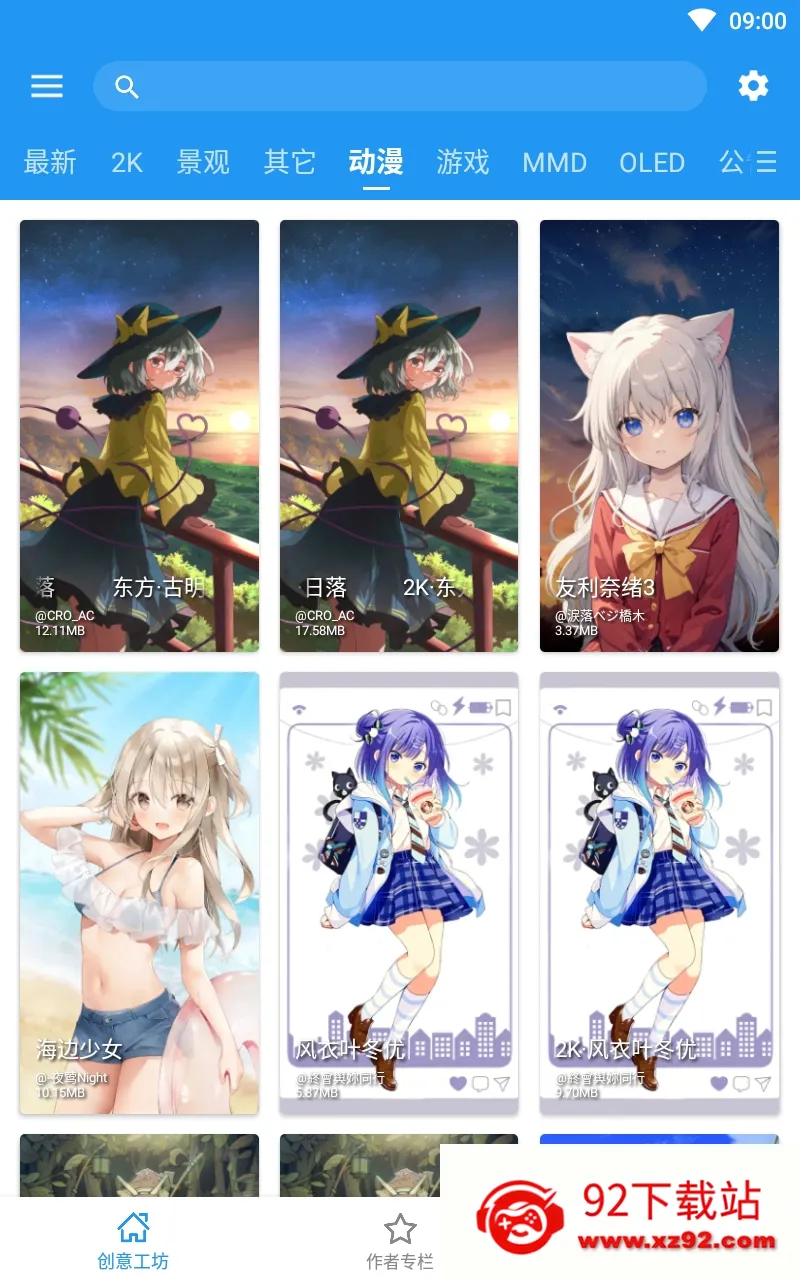The height and width of the screenshot is (1280, 800).
Task: Open the 12.11MB 东方·古明 wallpaper
Action: pyautogui.click(x=139, y=436)
